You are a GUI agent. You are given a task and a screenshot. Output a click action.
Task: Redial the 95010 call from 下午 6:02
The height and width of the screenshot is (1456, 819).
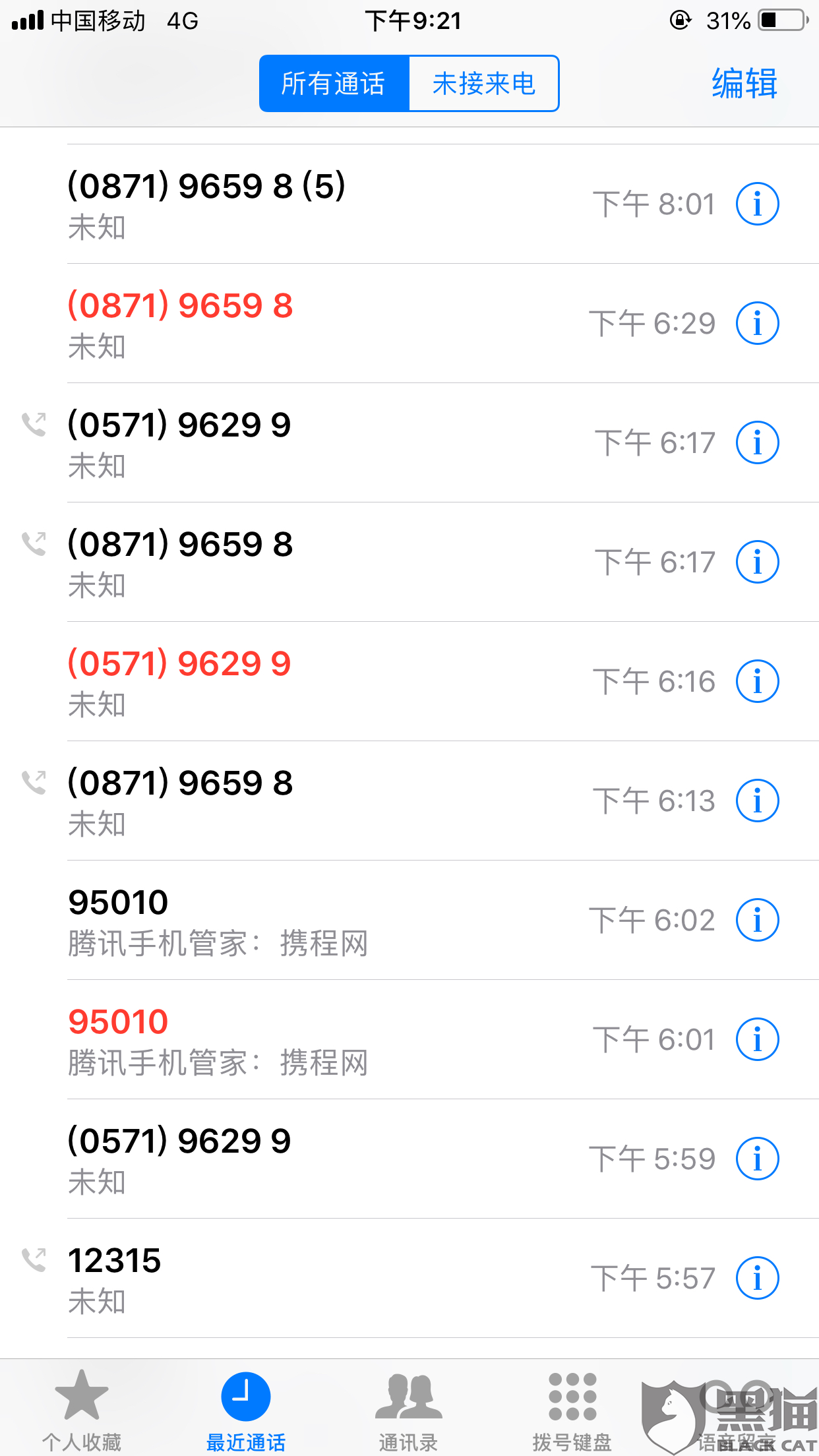coord(264,920)
